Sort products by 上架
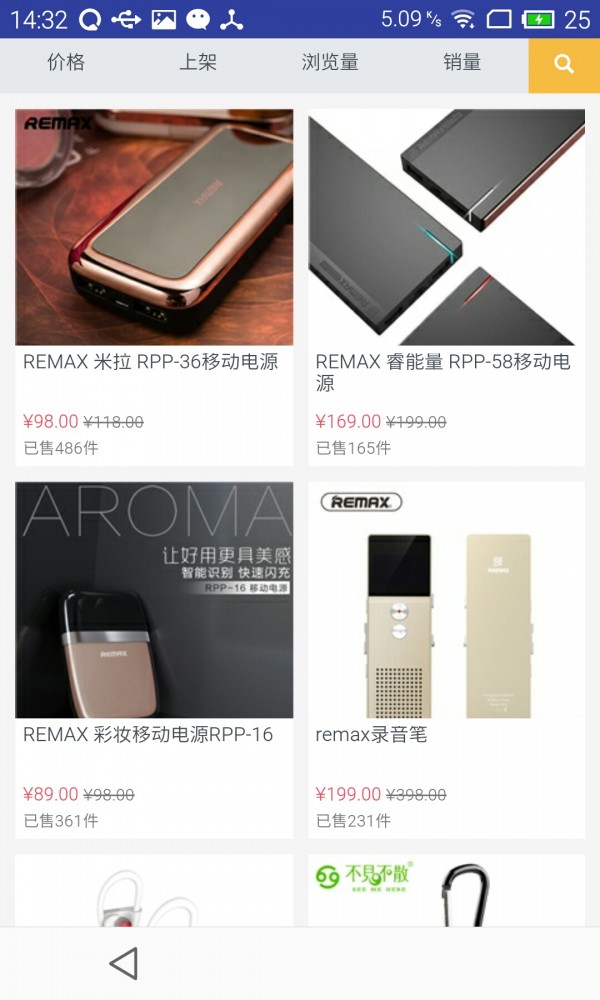Viewport: 600px width, 1000px height. coord(198,63)
